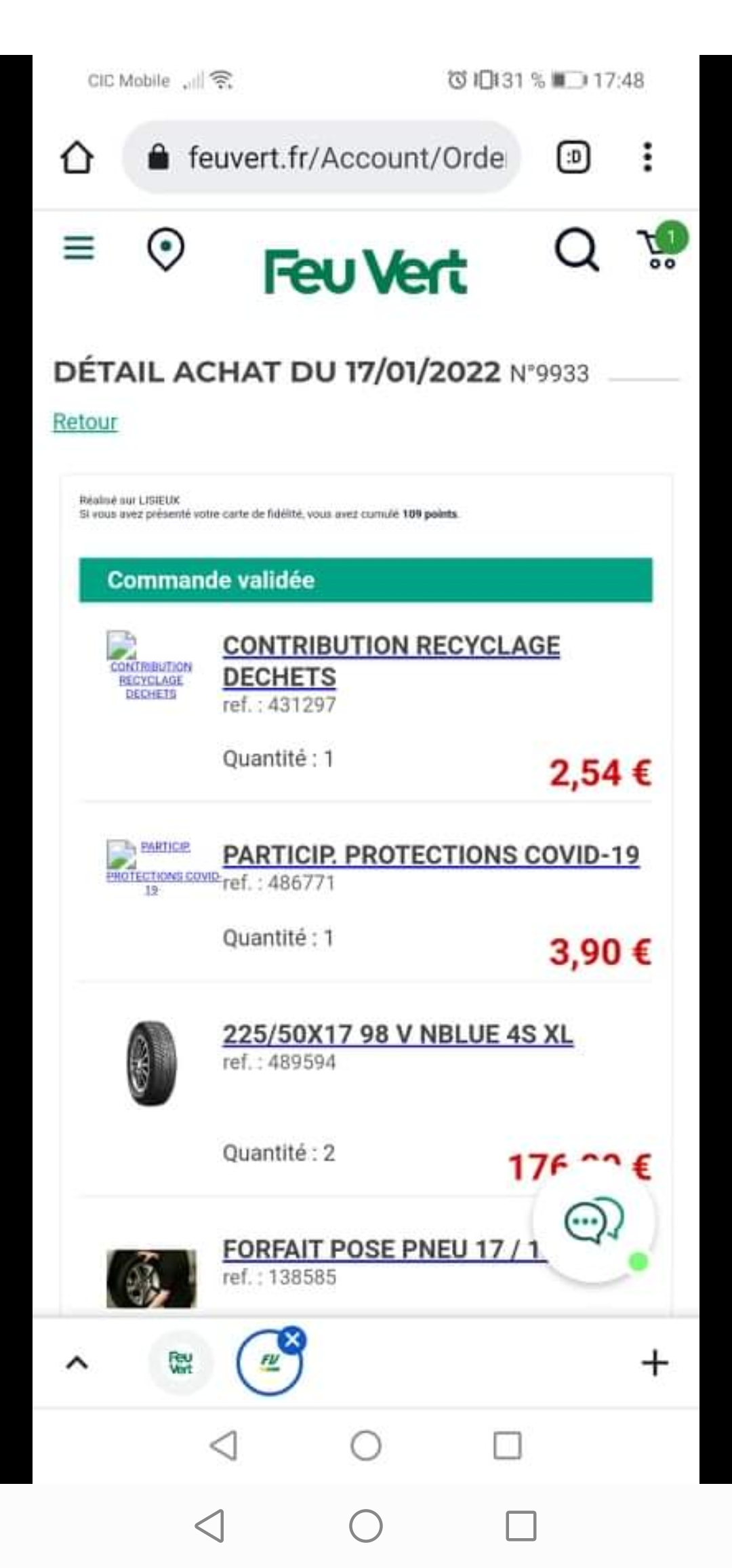Close the highlighted tab in the tab strip

293,1339
